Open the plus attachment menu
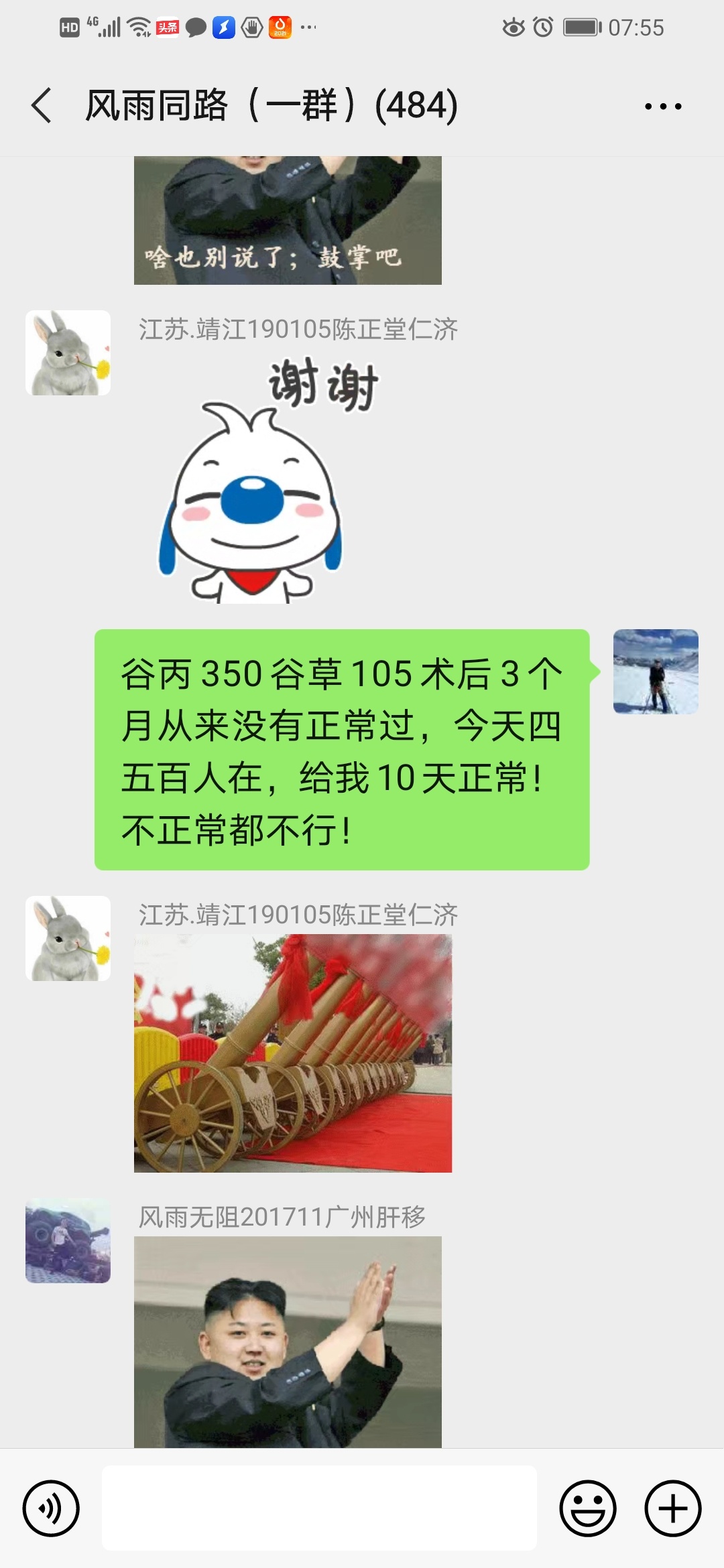This screenshot has width=724, height=1568. pyautogui.click(x=672, y=1508)
